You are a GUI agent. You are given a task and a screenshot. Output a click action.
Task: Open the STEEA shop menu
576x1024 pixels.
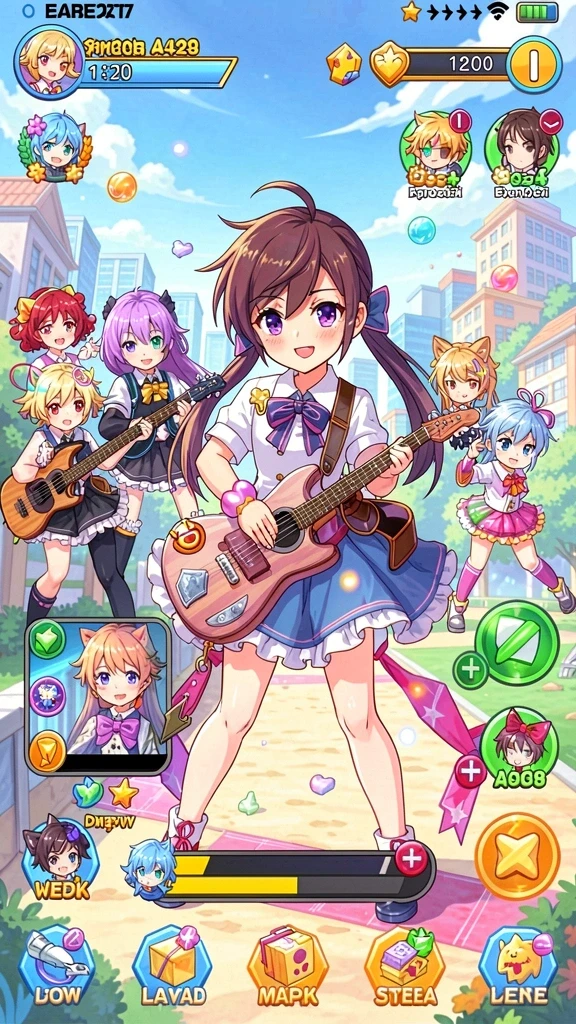click(x=404, y=967)
